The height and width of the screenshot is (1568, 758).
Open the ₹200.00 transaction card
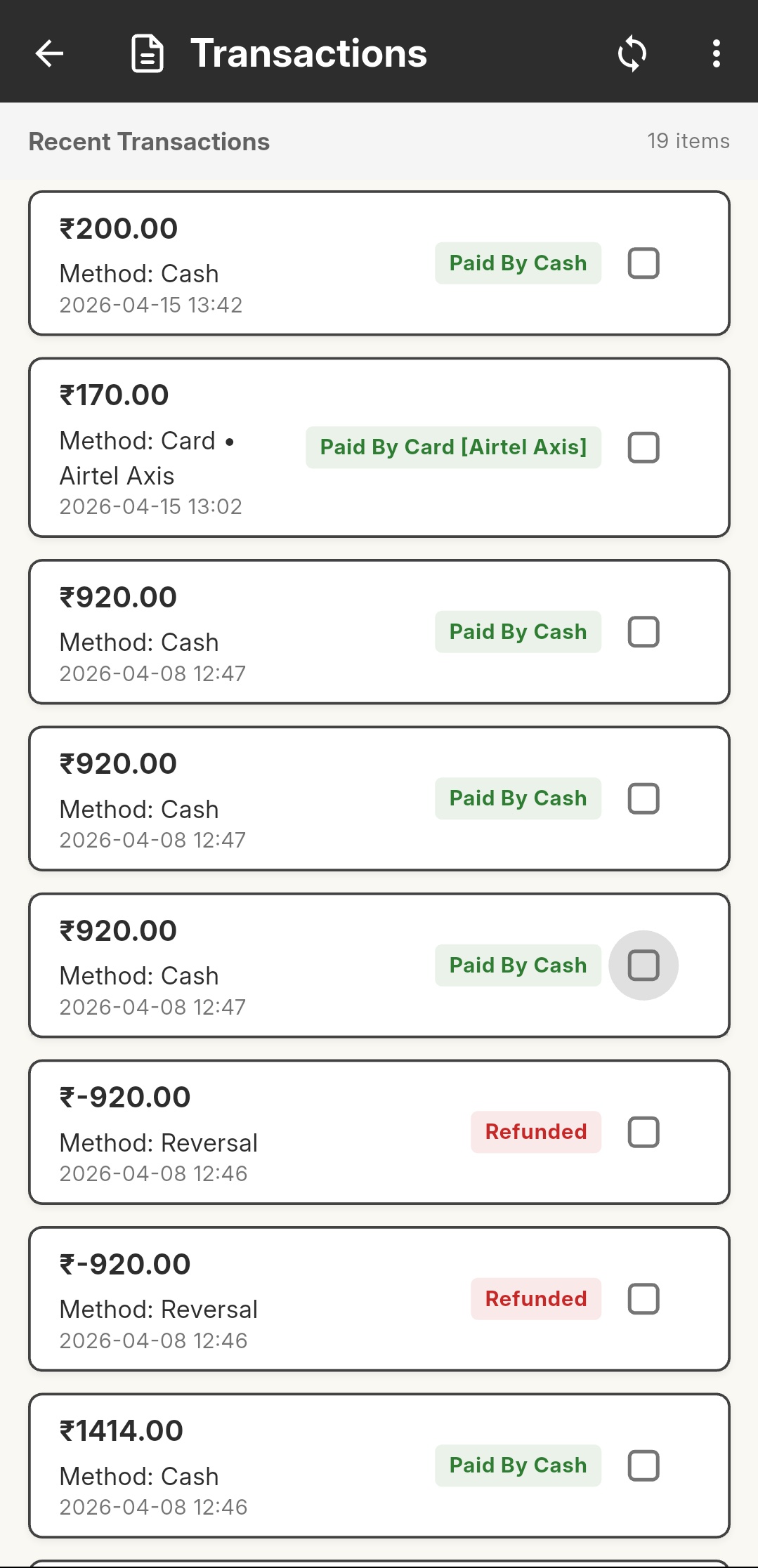click(x=281, y=263)
